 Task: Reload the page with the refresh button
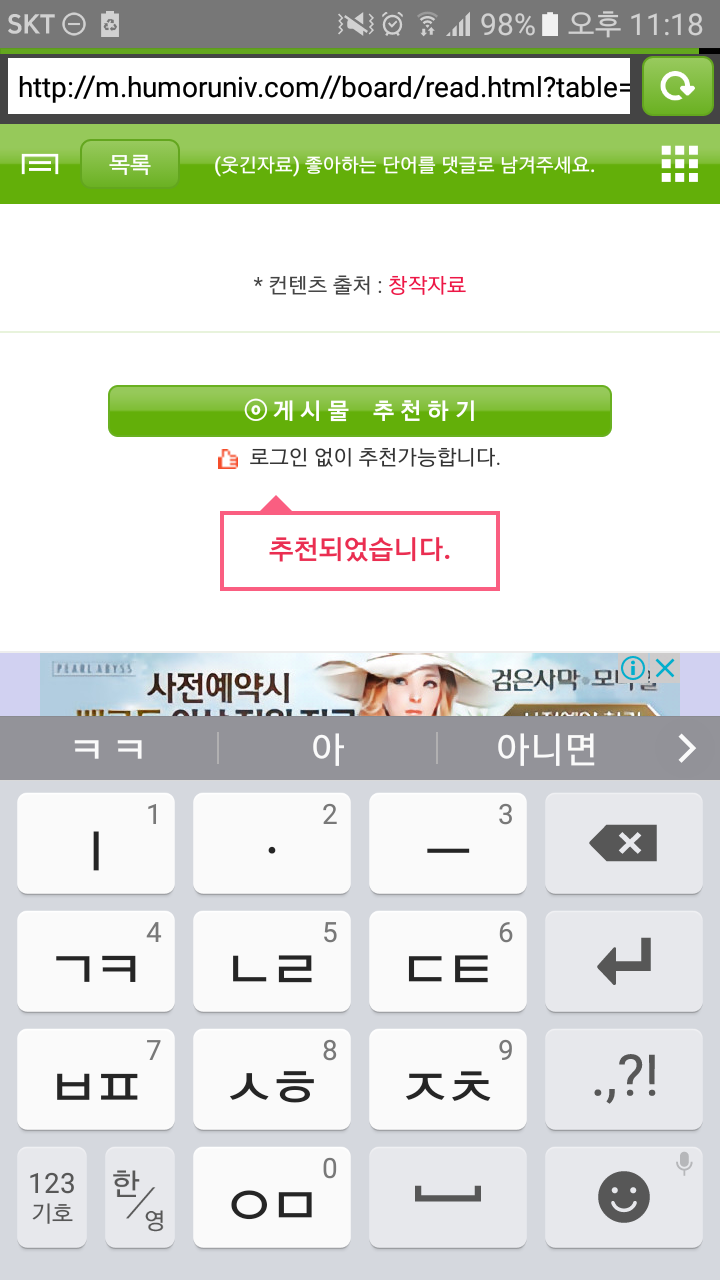click(678, 87)
